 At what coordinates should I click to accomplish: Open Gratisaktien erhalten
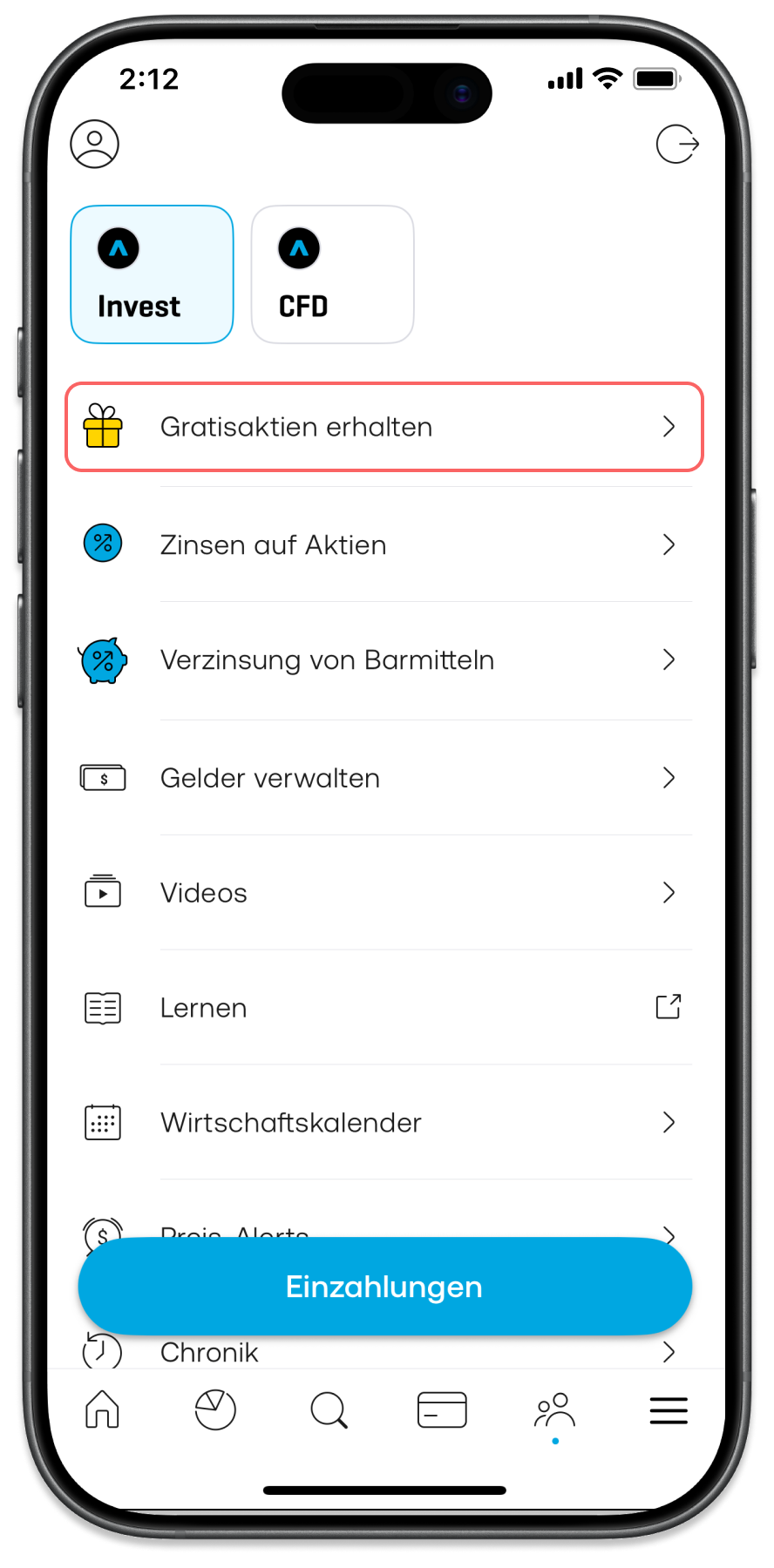tap(384, 427)
